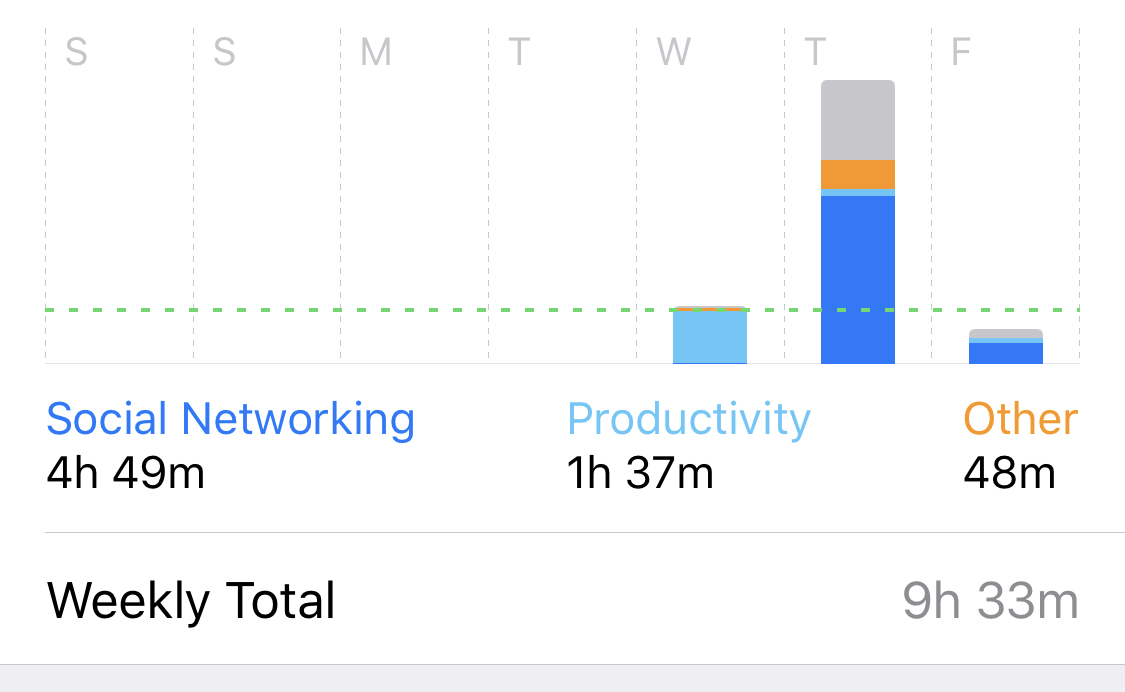Select Wednesday's usage bar in chart
Viewport: 1125px width, 692px height.
click(710, 335)
